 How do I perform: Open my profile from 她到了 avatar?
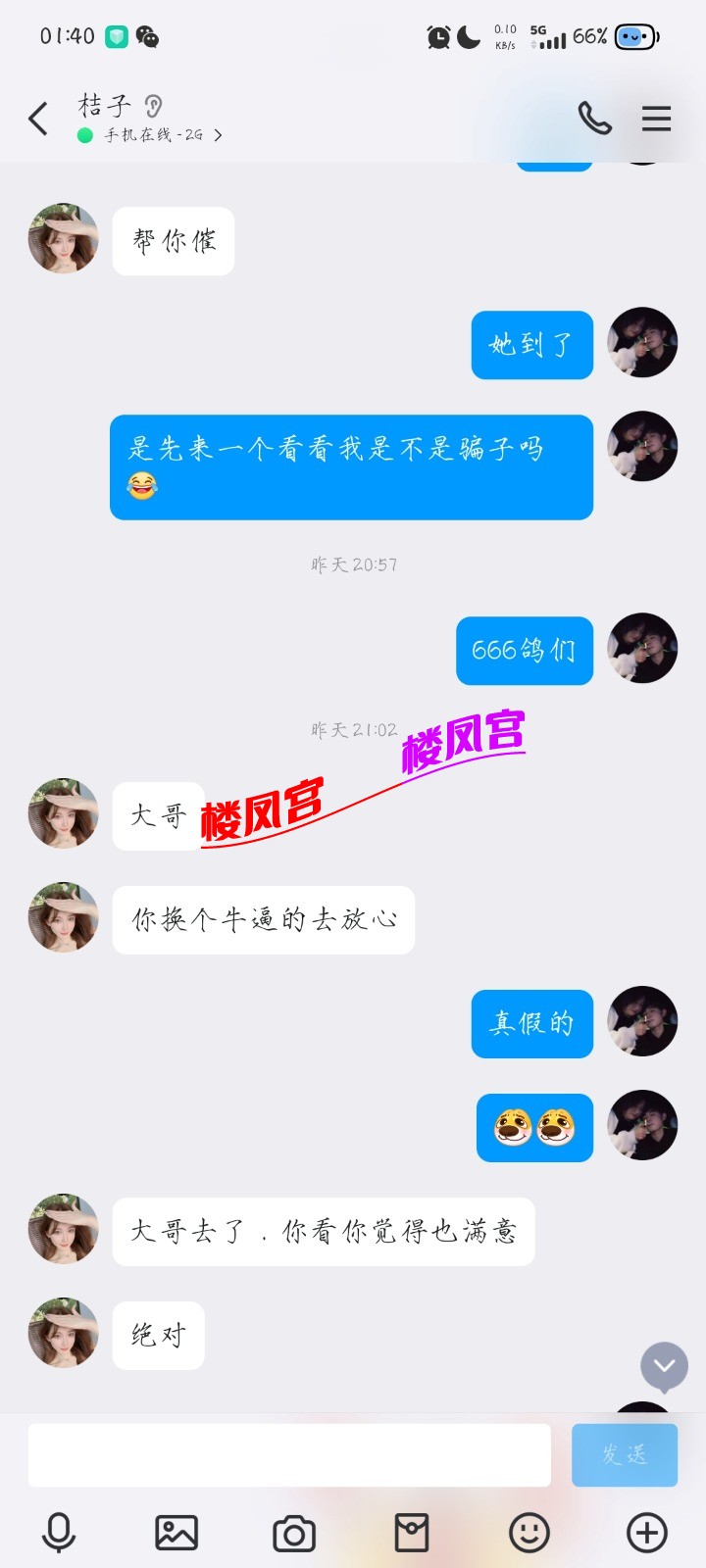coord(642,343)
